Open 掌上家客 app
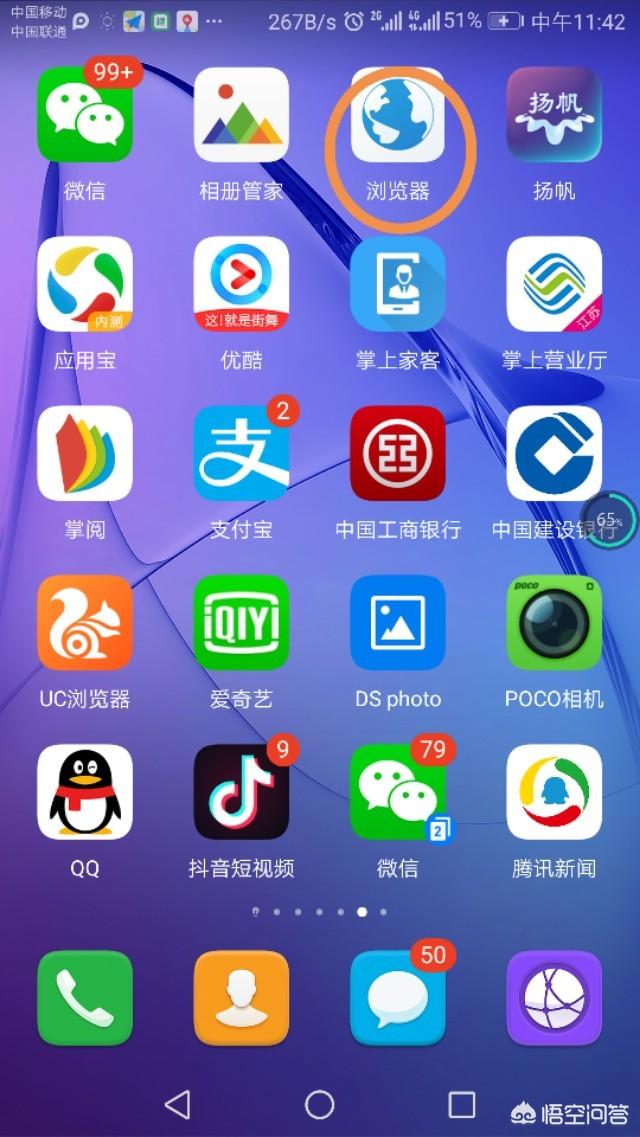 (397, 284)
